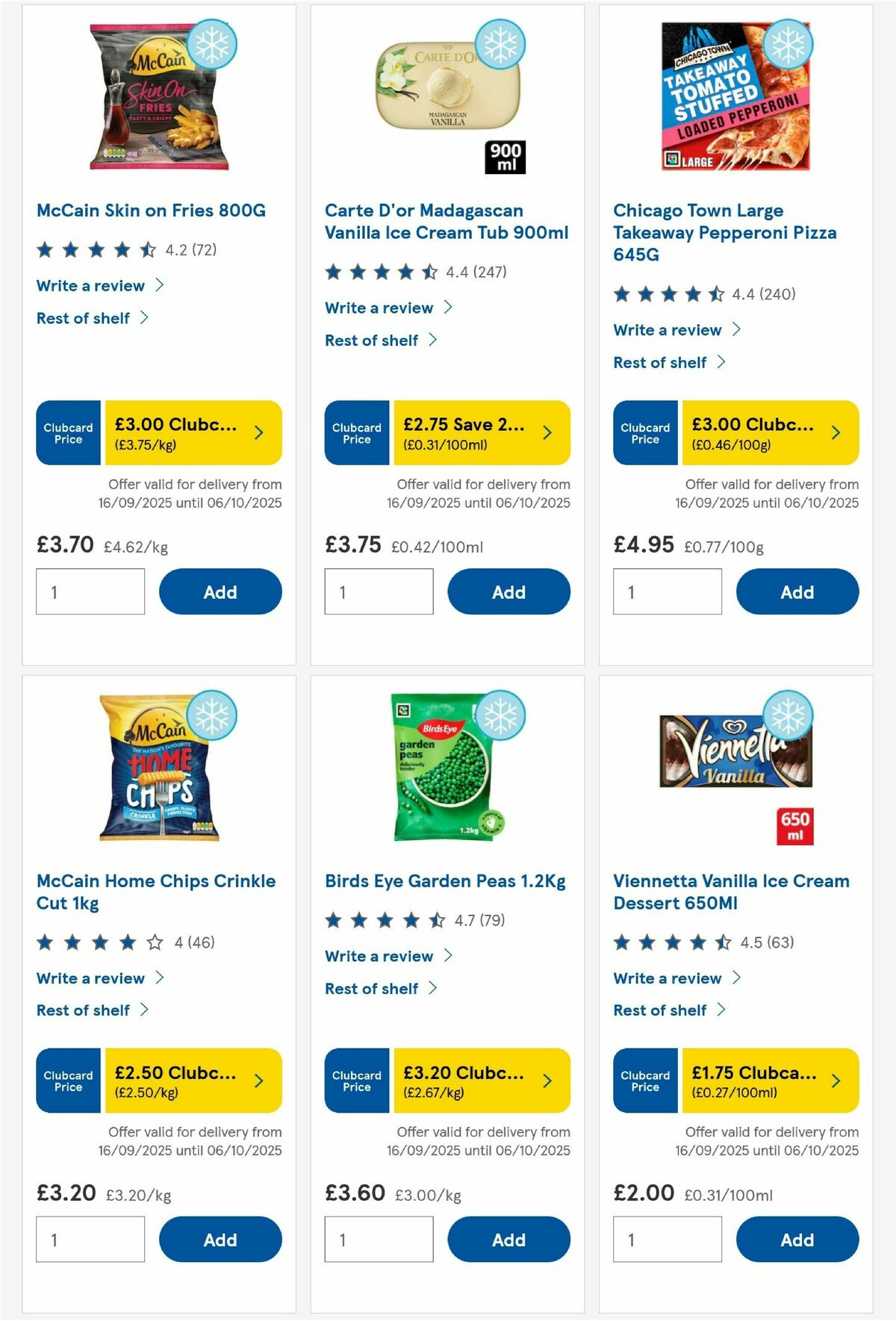896x1321 pixels.
Task: Write a review for McCain Home Chips
Action: (x=90, y=978)
